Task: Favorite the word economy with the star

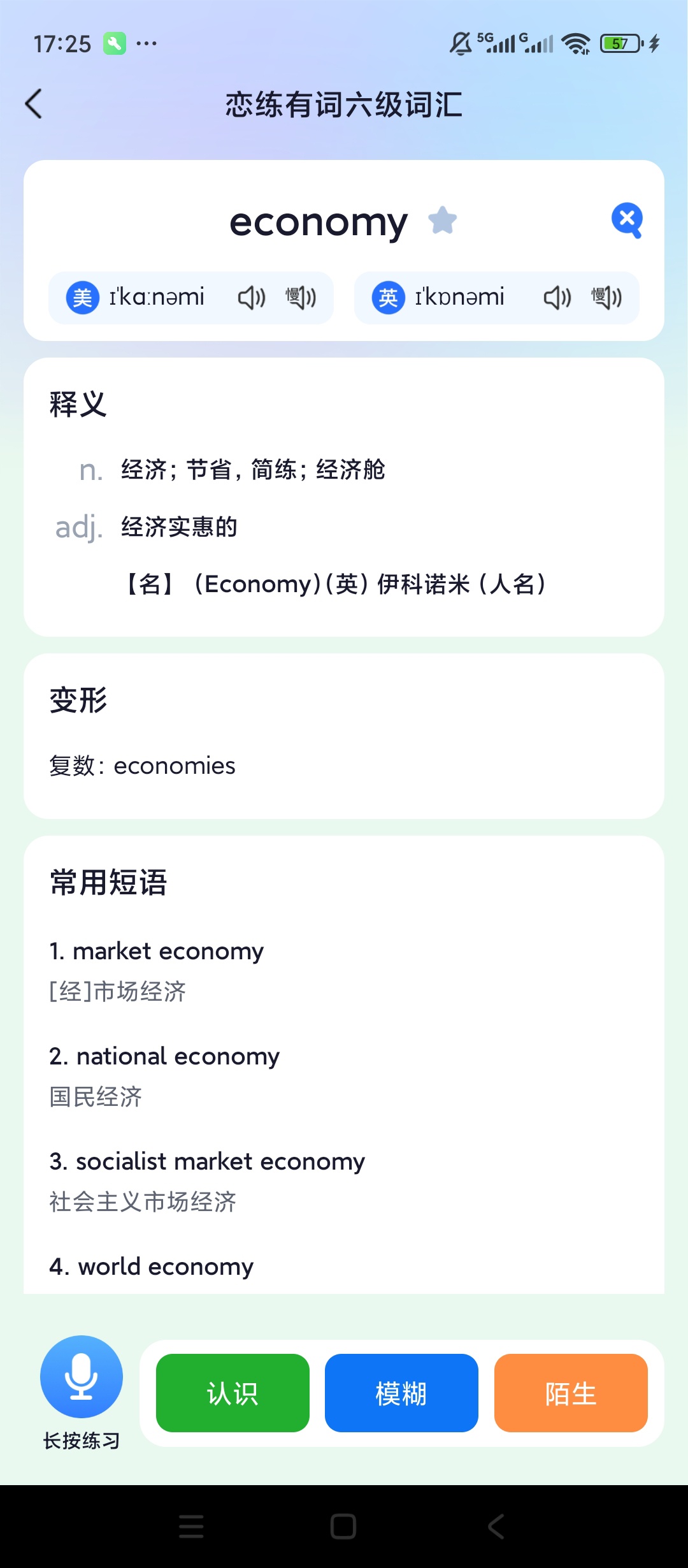Action: point(443,221)
